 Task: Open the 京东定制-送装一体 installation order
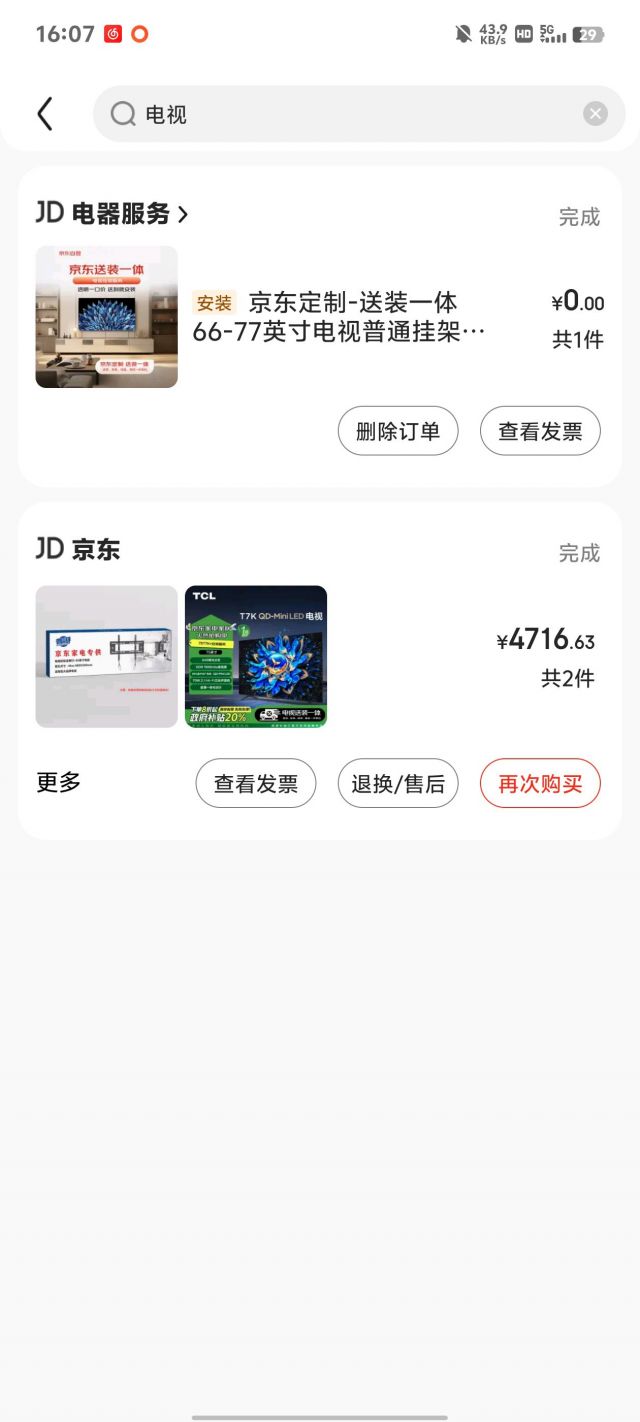pyautogui.click(x=338, y=317)
